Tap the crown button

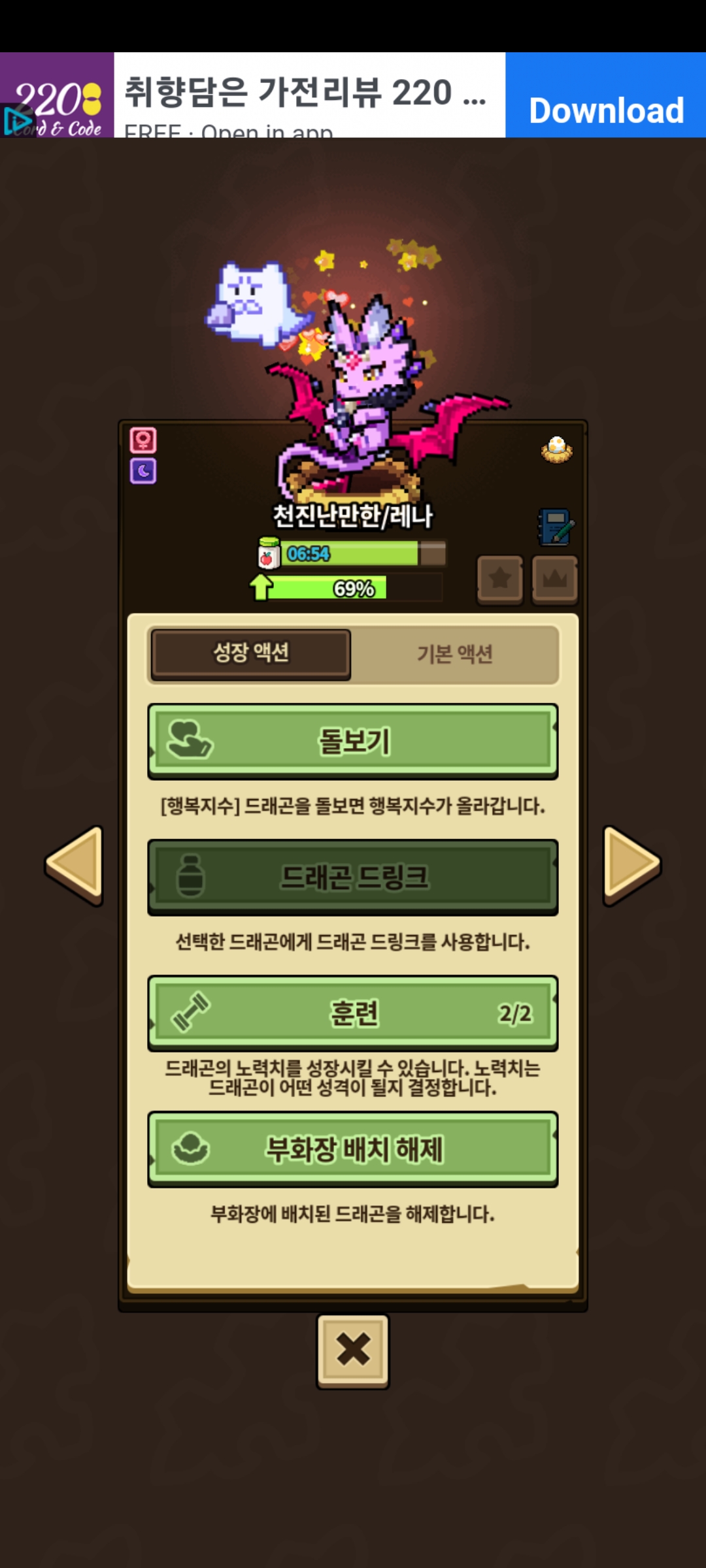[x=555, y=579]
